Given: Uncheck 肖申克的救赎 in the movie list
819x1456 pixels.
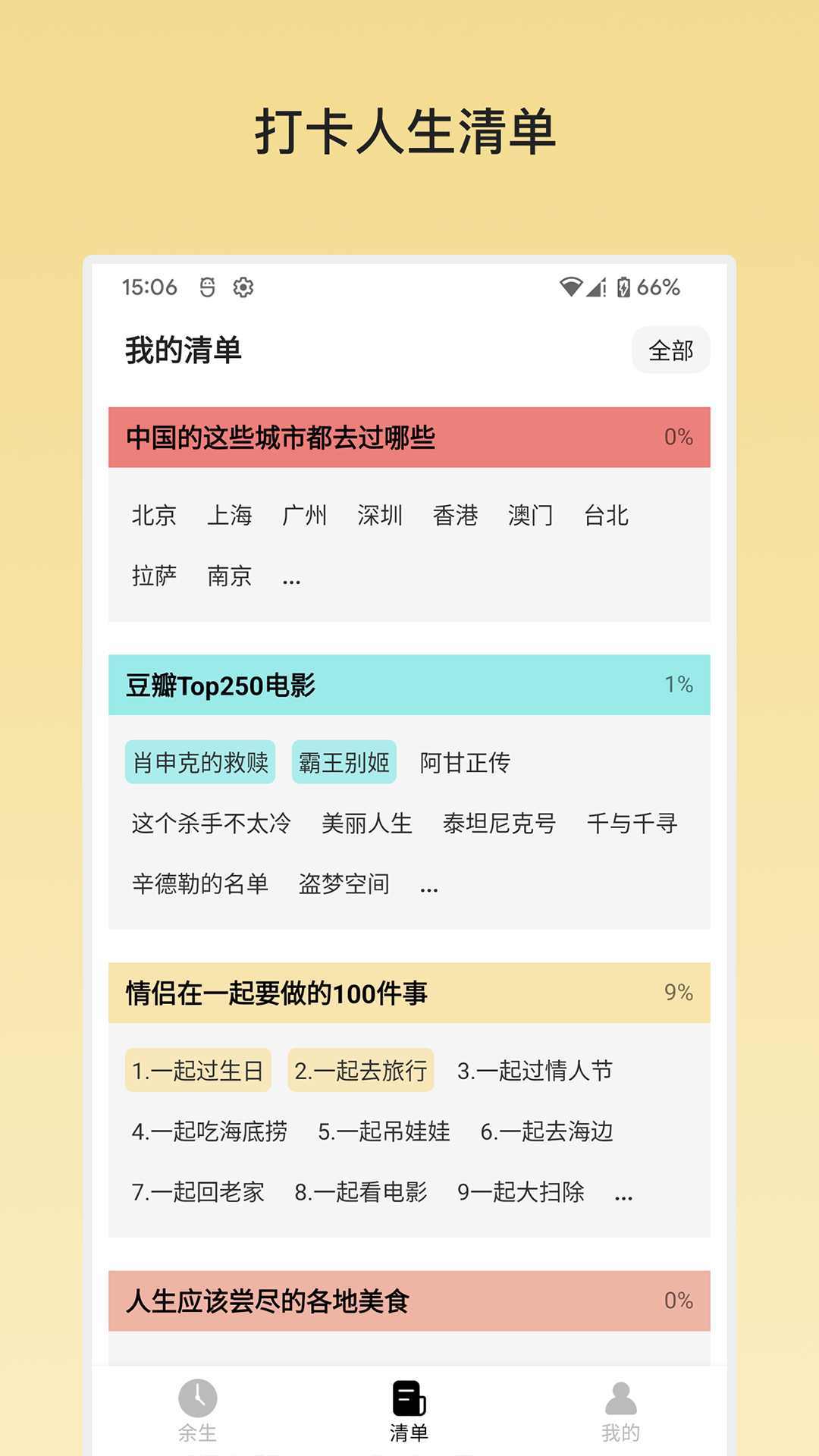Looking at the screenshot, I should [199, 763].
